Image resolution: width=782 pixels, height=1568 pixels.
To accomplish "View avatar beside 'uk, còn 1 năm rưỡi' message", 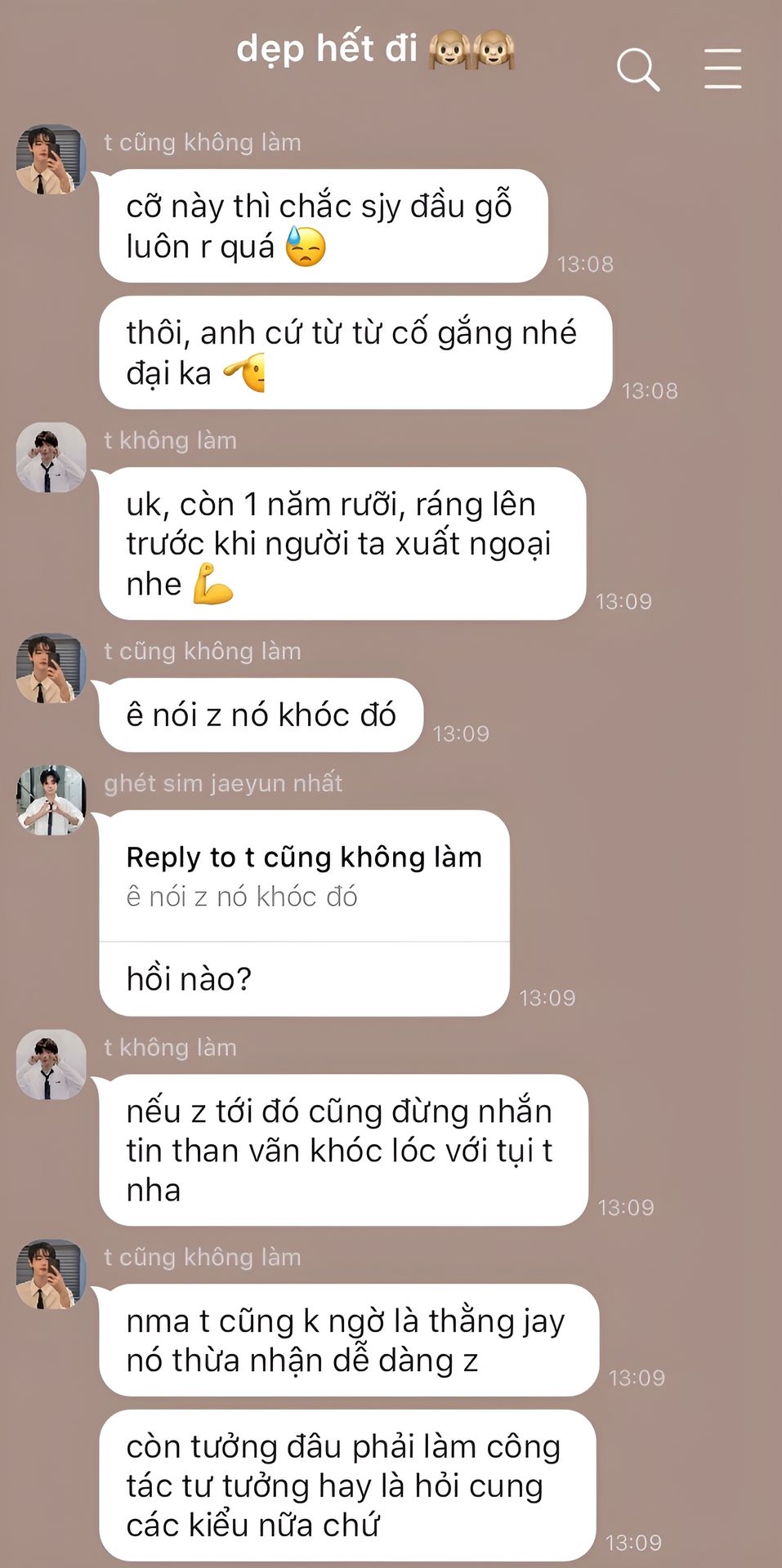I will [x=51, y=458].
